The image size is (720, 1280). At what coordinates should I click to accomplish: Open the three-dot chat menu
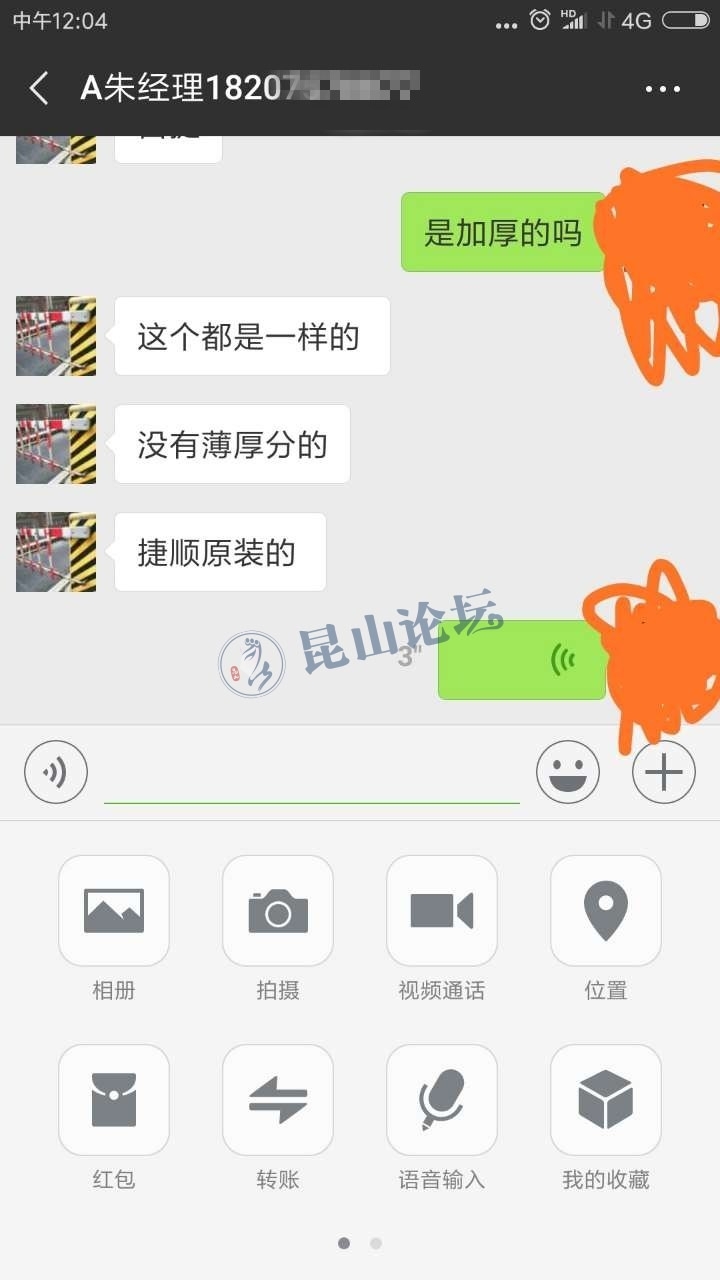pyautogui.click(x=662, y=89)
